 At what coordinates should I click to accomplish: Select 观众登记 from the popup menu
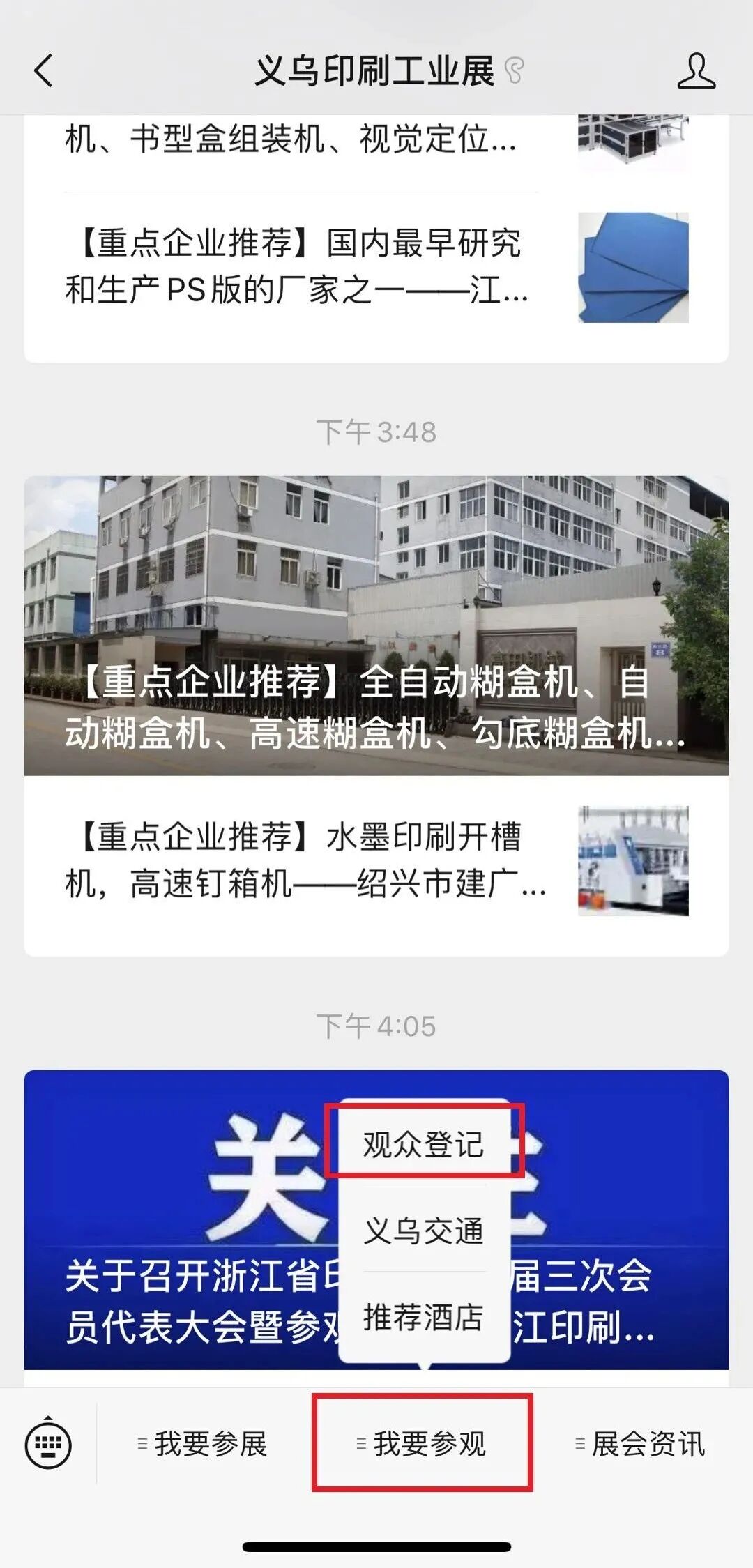coord(423,1144)
